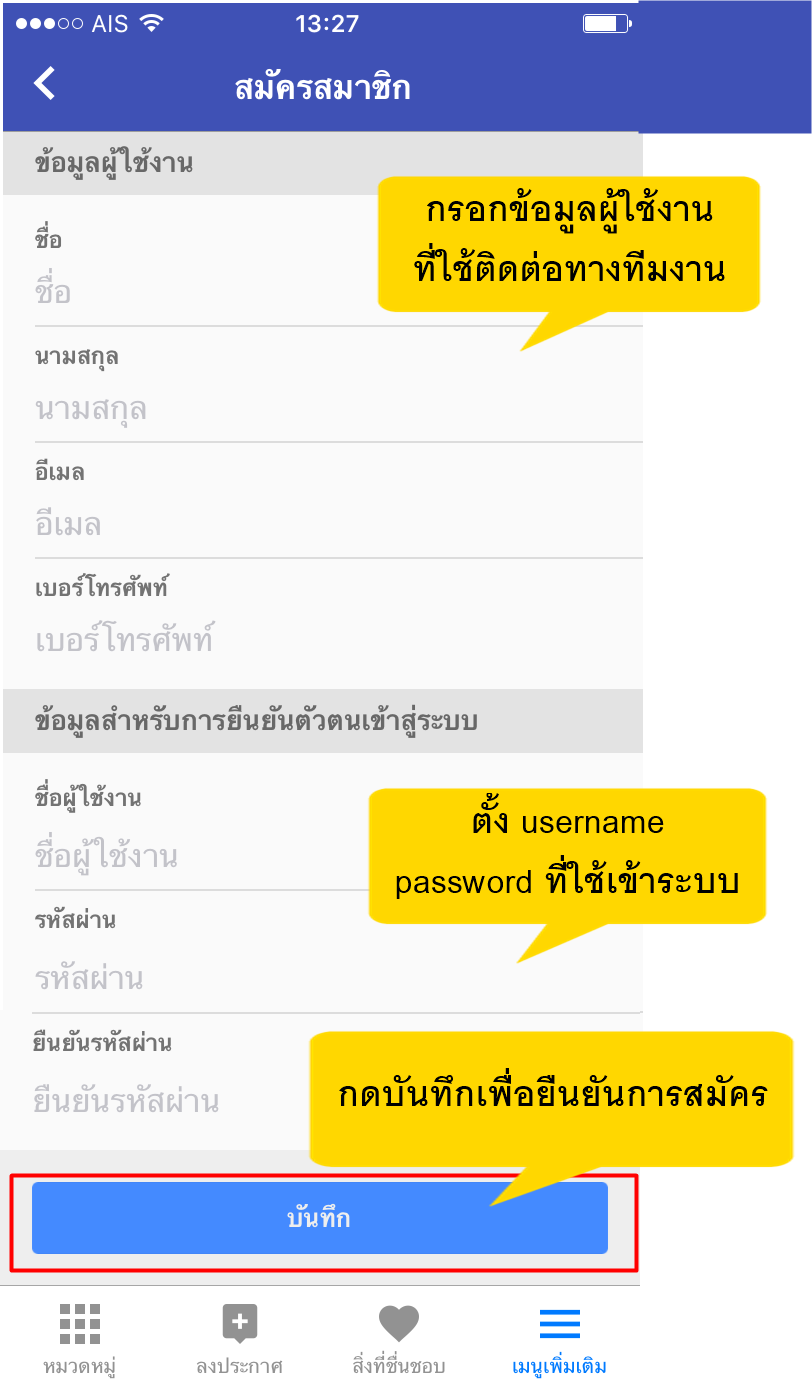Tap the blue บันทึก save button

point(319,1218)
